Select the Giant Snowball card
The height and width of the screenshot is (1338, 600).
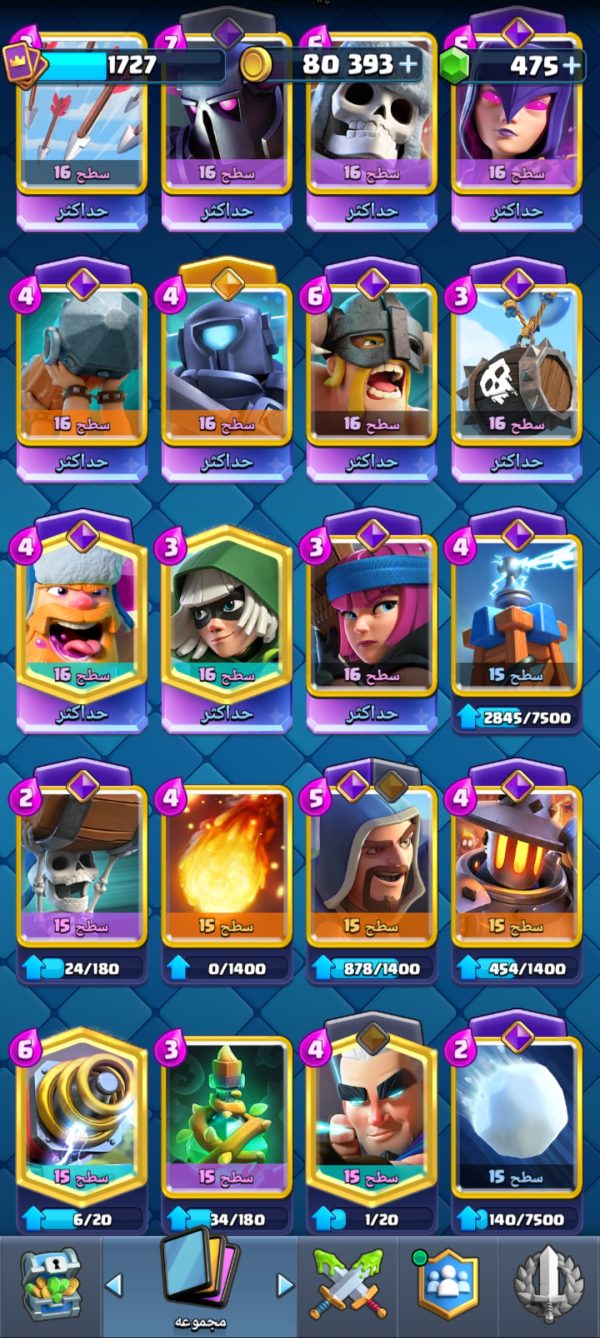(x=516, y=1122)
